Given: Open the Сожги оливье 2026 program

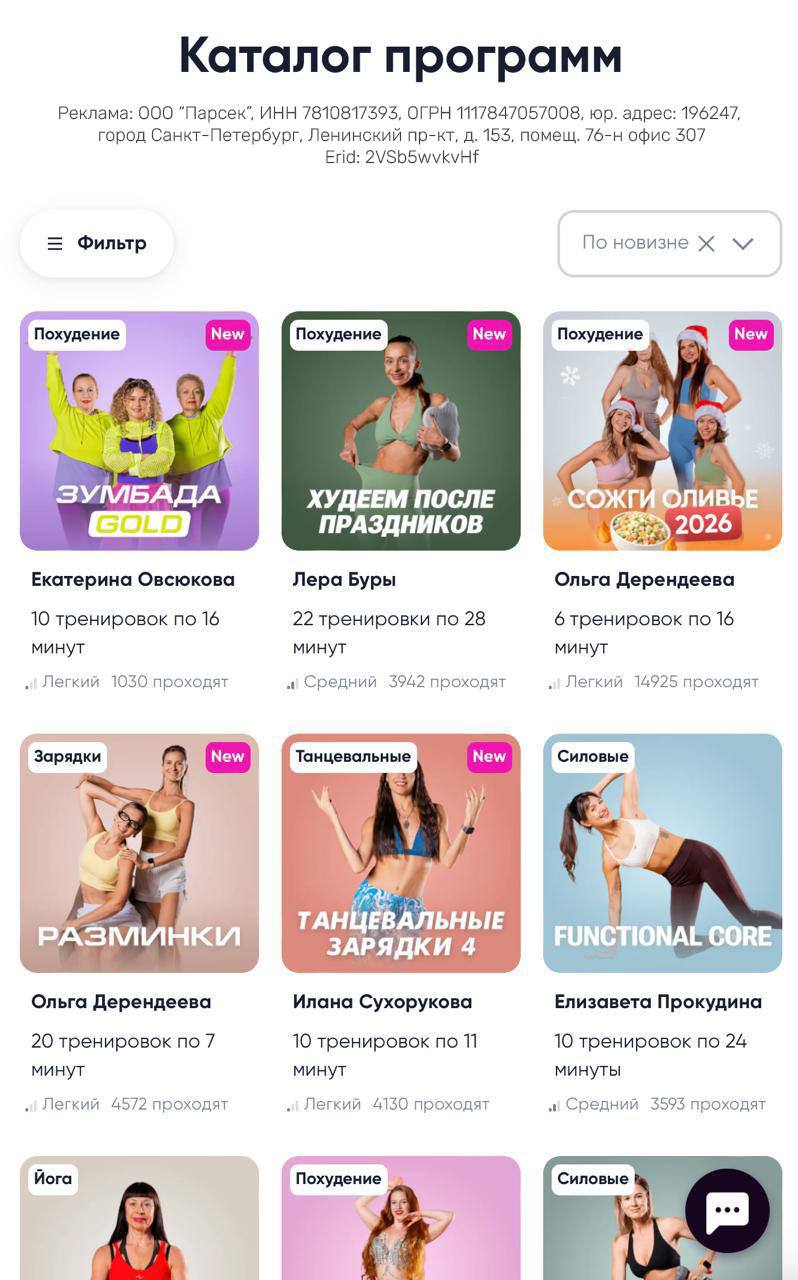Looking at the screenshot, I should (x=662, y=431).
